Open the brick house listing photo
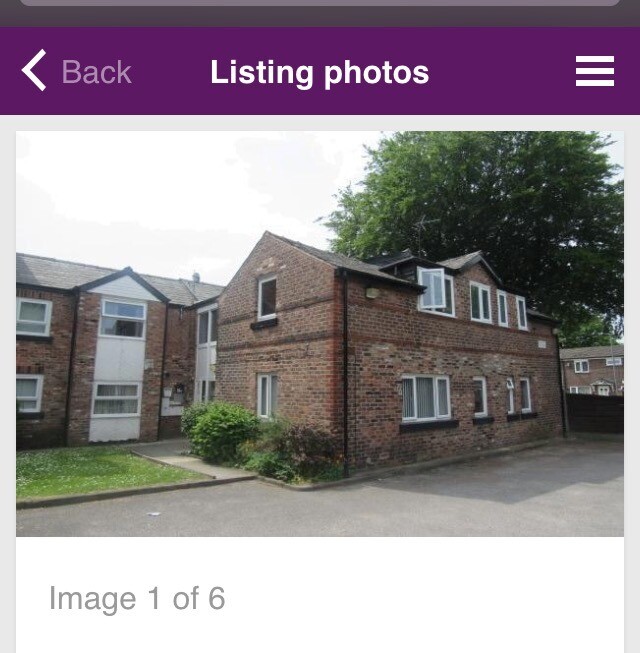The image size is (640, 653). click(320, 334)
